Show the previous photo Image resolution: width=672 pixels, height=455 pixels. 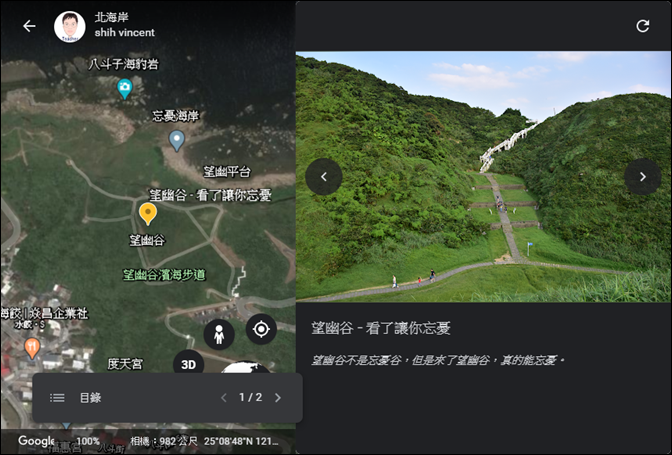coord(324,177)
